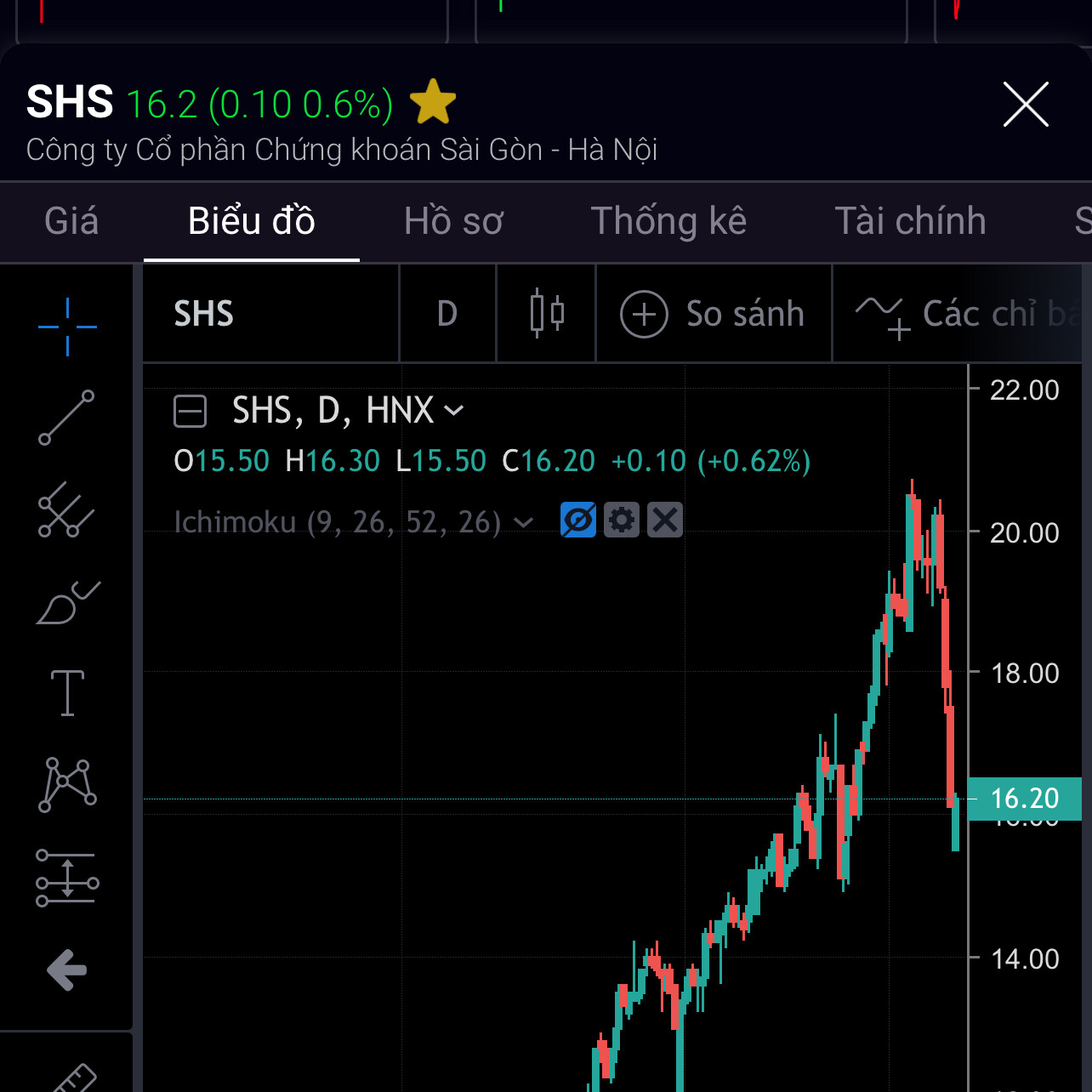
Task: Remove the Ichimoku indicator
Action: [x=665, y=520]
